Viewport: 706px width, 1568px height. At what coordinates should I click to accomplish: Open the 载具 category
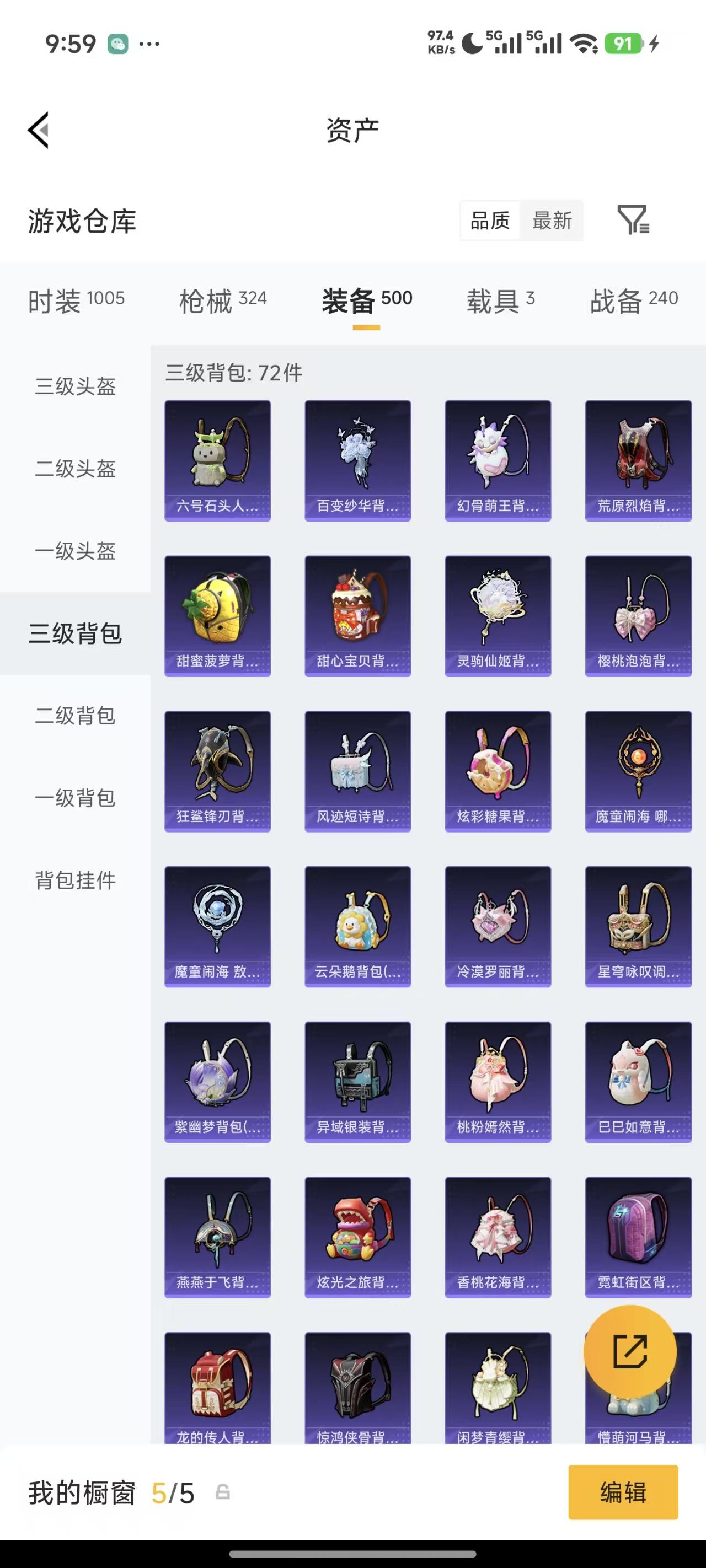tap(500, 299)
